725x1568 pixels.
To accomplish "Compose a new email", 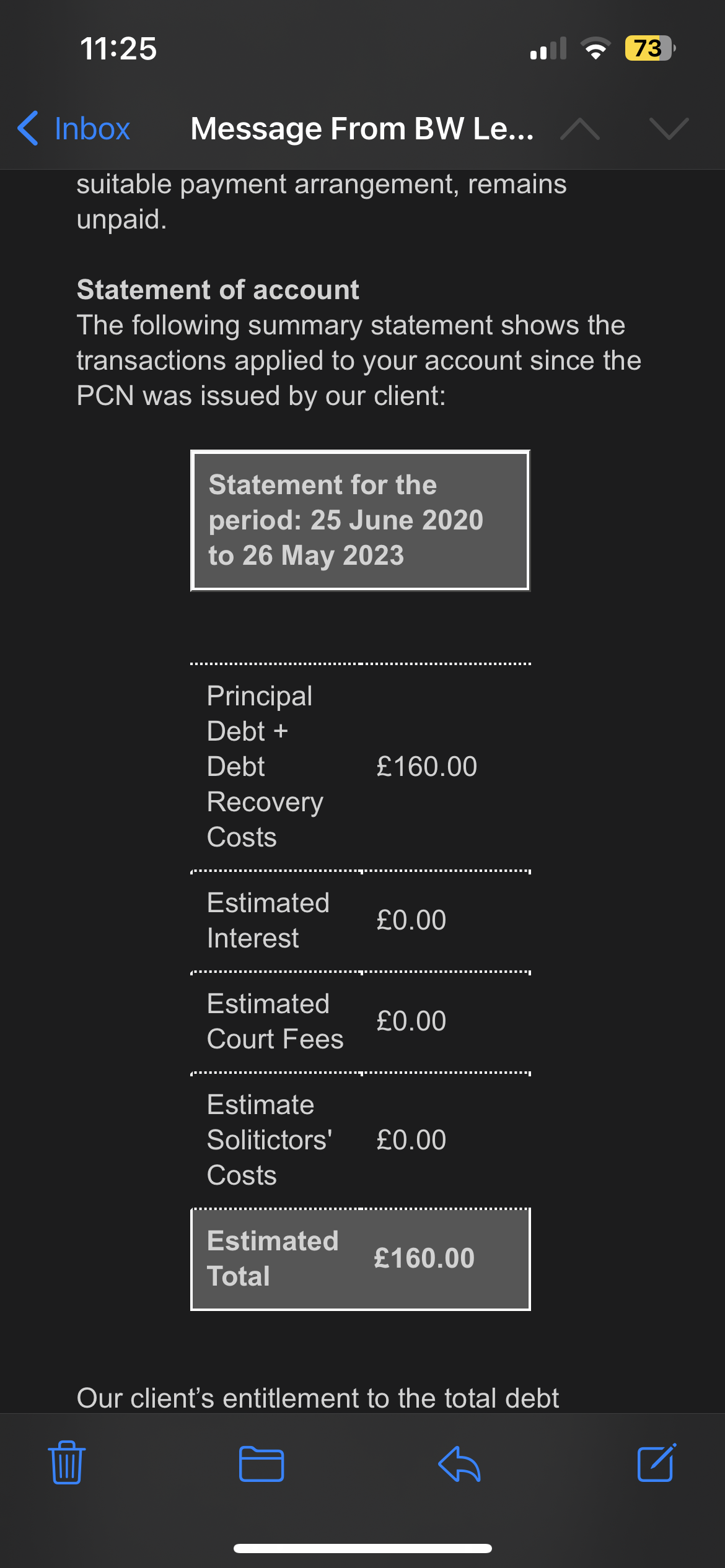I will pyautogui.click(x=656, y=1463).
